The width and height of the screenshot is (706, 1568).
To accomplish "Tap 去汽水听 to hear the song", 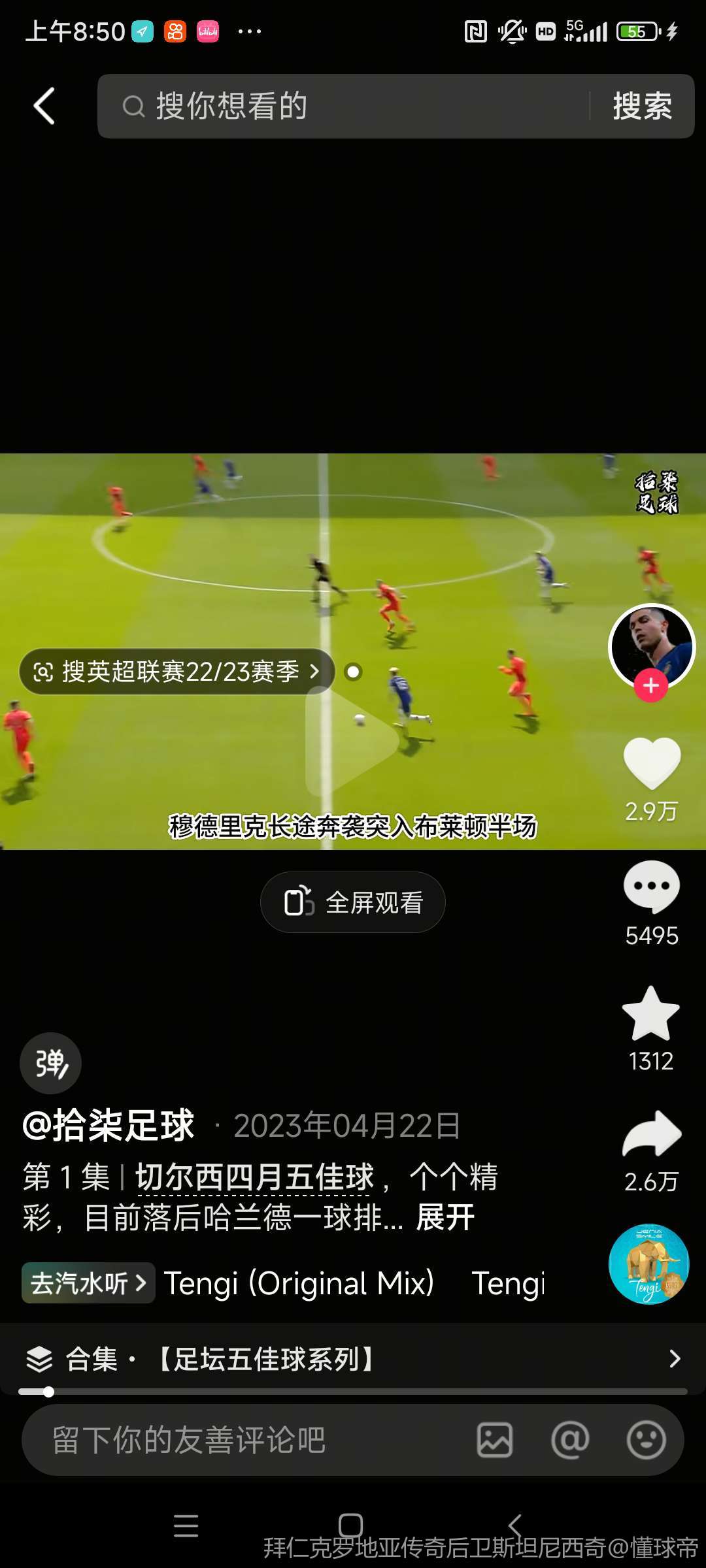I will (88, 1283).
